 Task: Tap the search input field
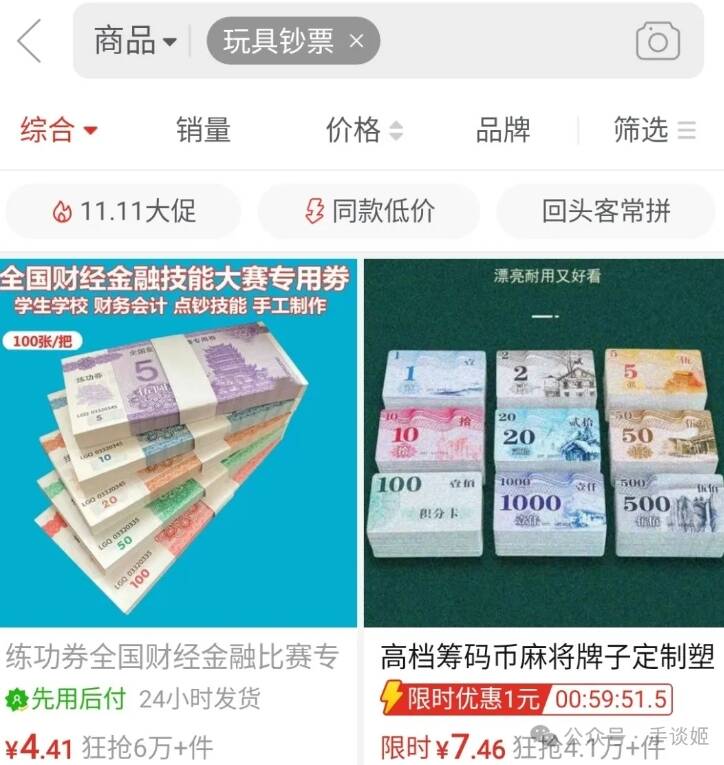[x=500, y=42]
